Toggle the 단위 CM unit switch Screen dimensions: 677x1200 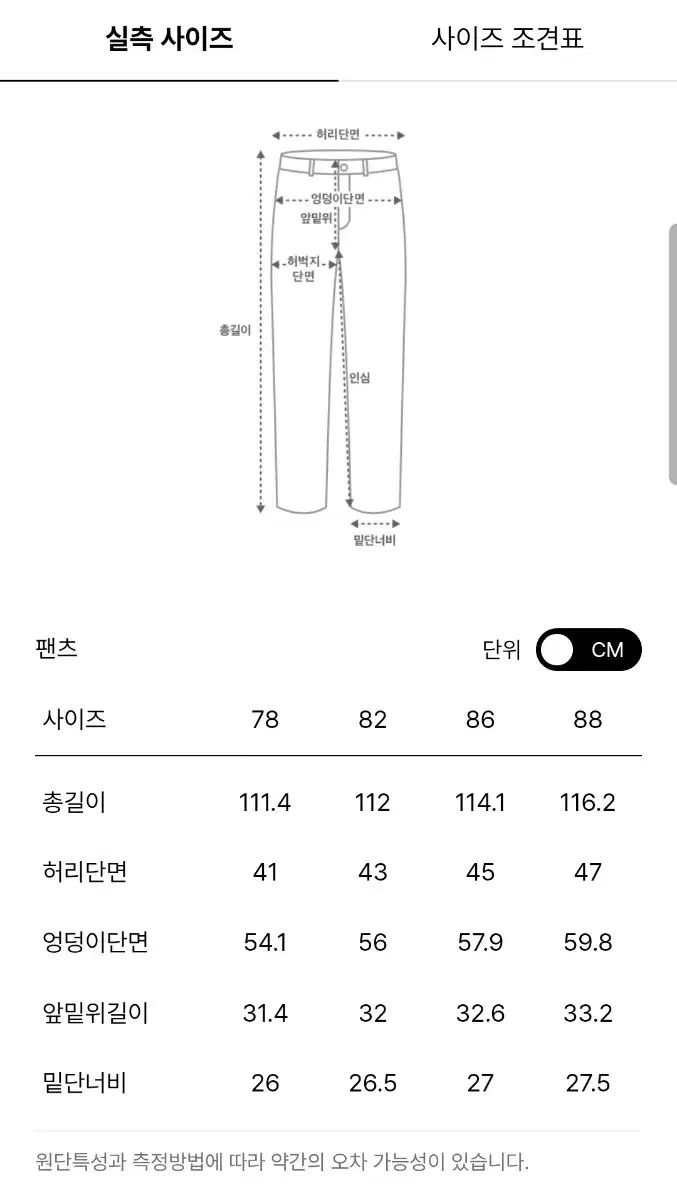pos(588,650)
